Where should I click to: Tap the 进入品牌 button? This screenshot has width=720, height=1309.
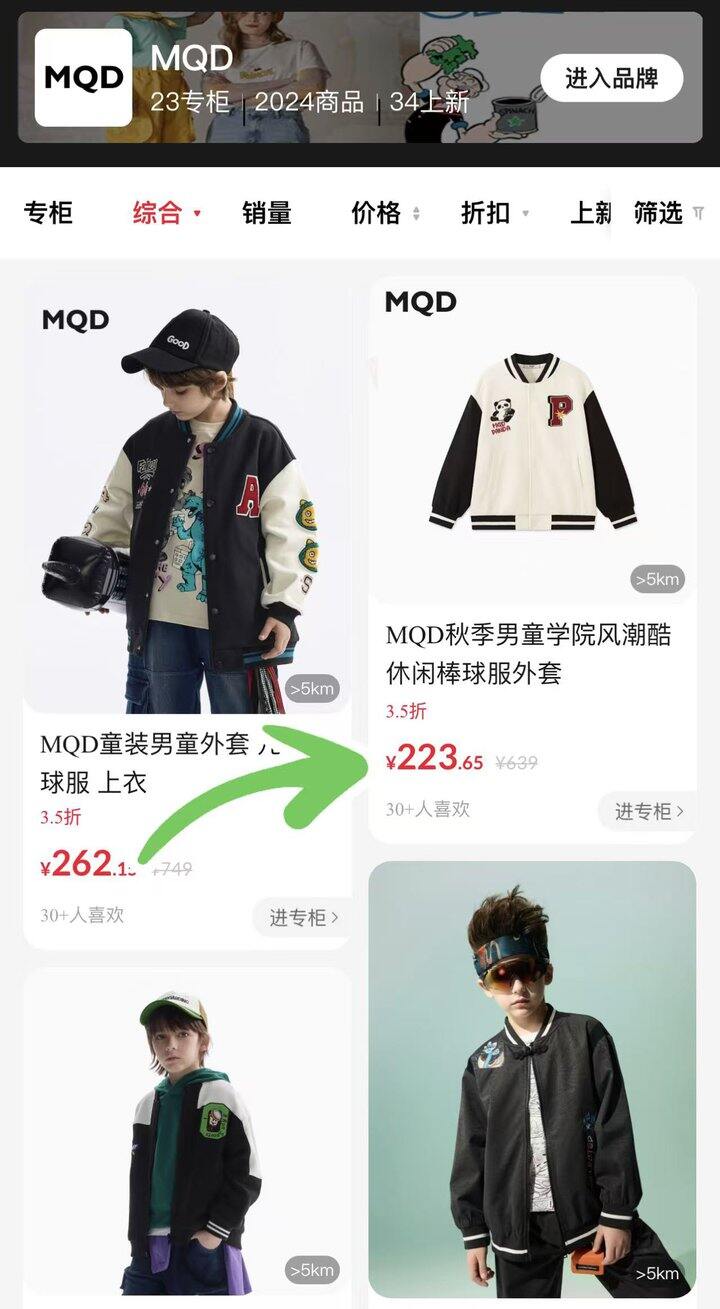click(x=611, y=78)
